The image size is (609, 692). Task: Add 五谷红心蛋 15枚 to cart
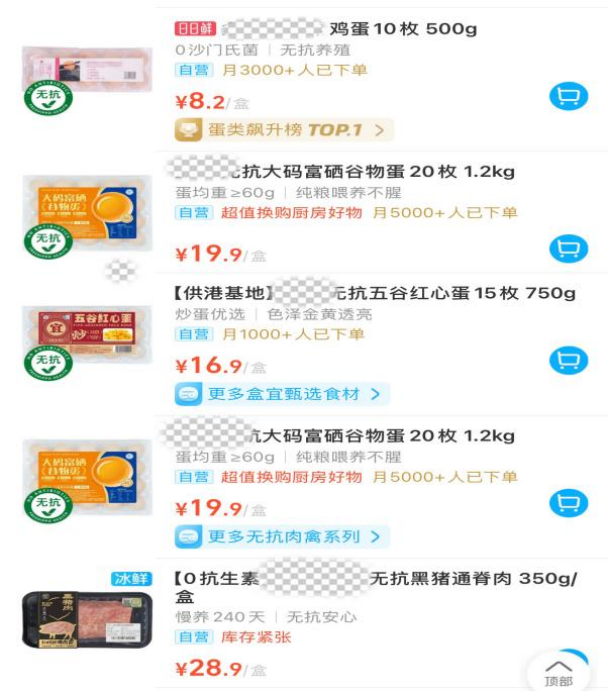[568, 361]
